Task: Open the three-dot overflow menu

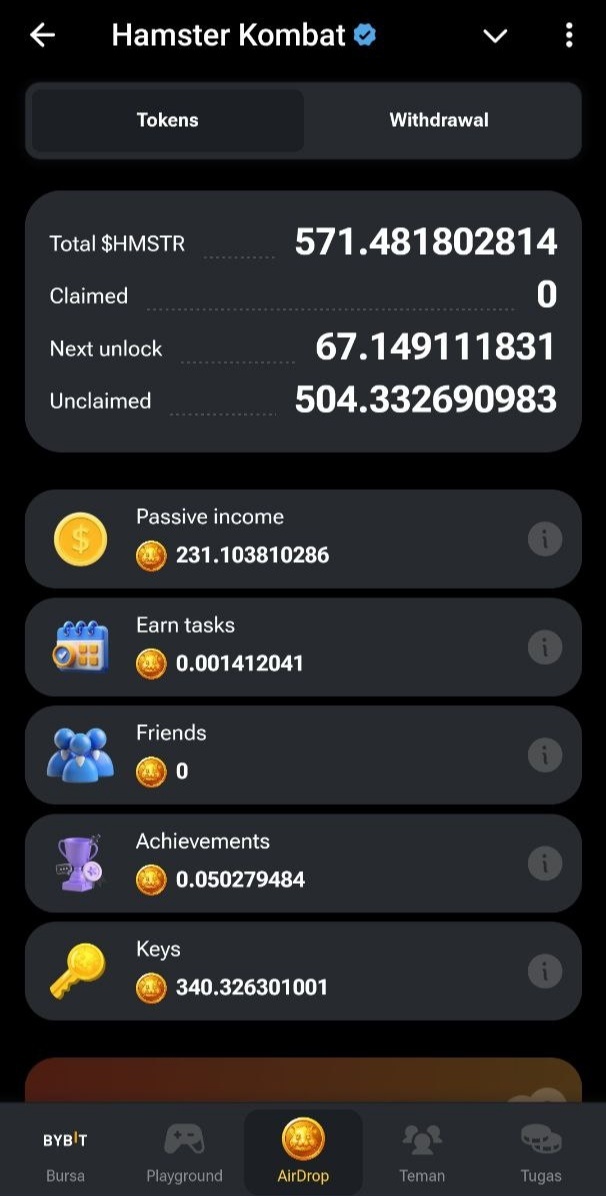Action: 569,37
